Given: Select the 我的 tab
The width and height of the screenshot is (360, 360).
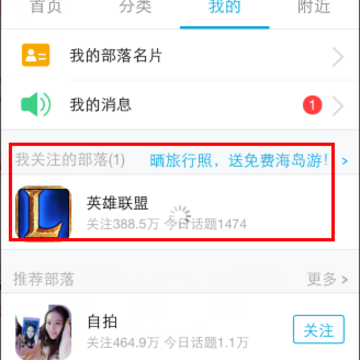Looking at the screenshot, I should coord(225,7).
